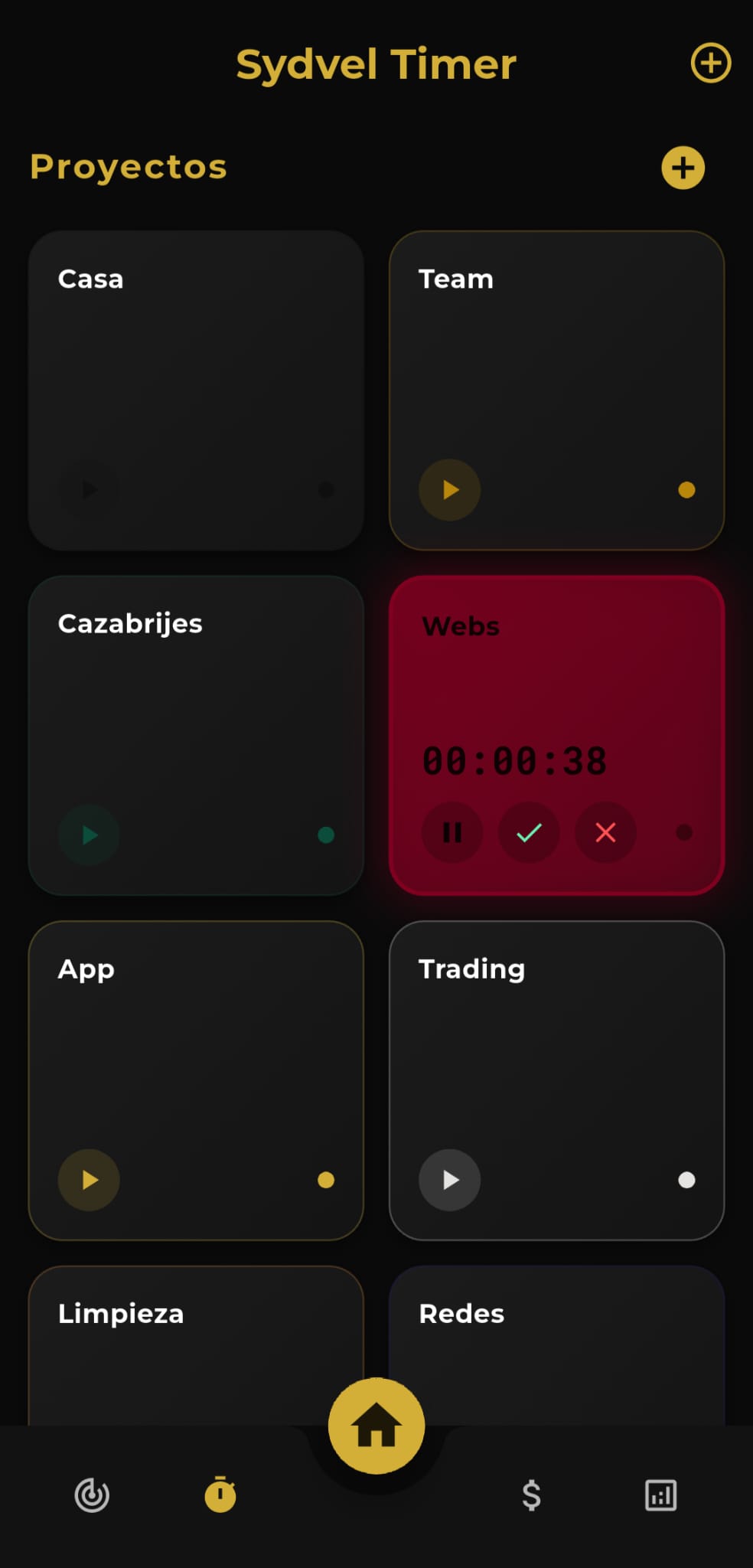Tap the outlined plus icon beside Sydvel Timer
753x1568 pixels.
pos(710,63)
